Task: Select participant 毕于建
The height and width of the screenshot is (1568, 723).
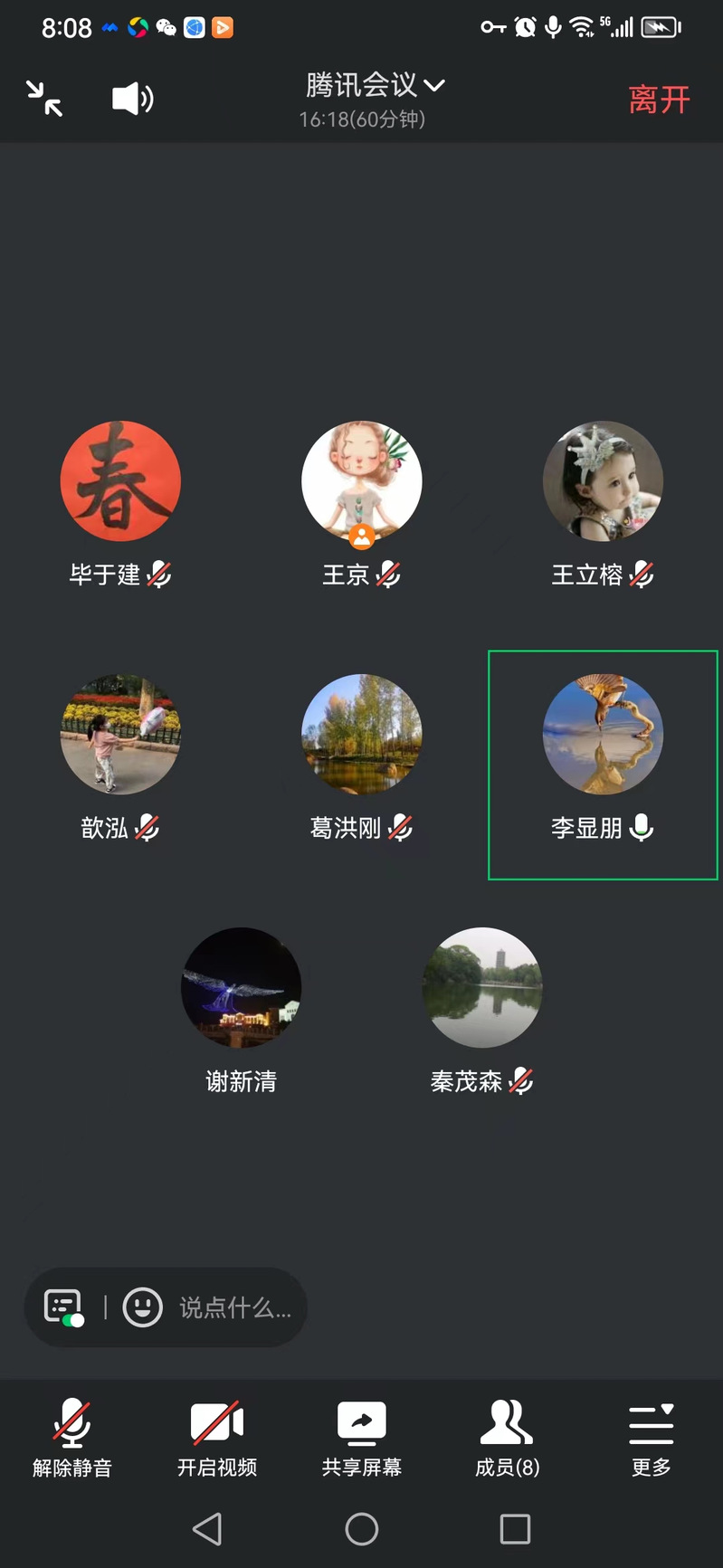Action: coord(120,481)
